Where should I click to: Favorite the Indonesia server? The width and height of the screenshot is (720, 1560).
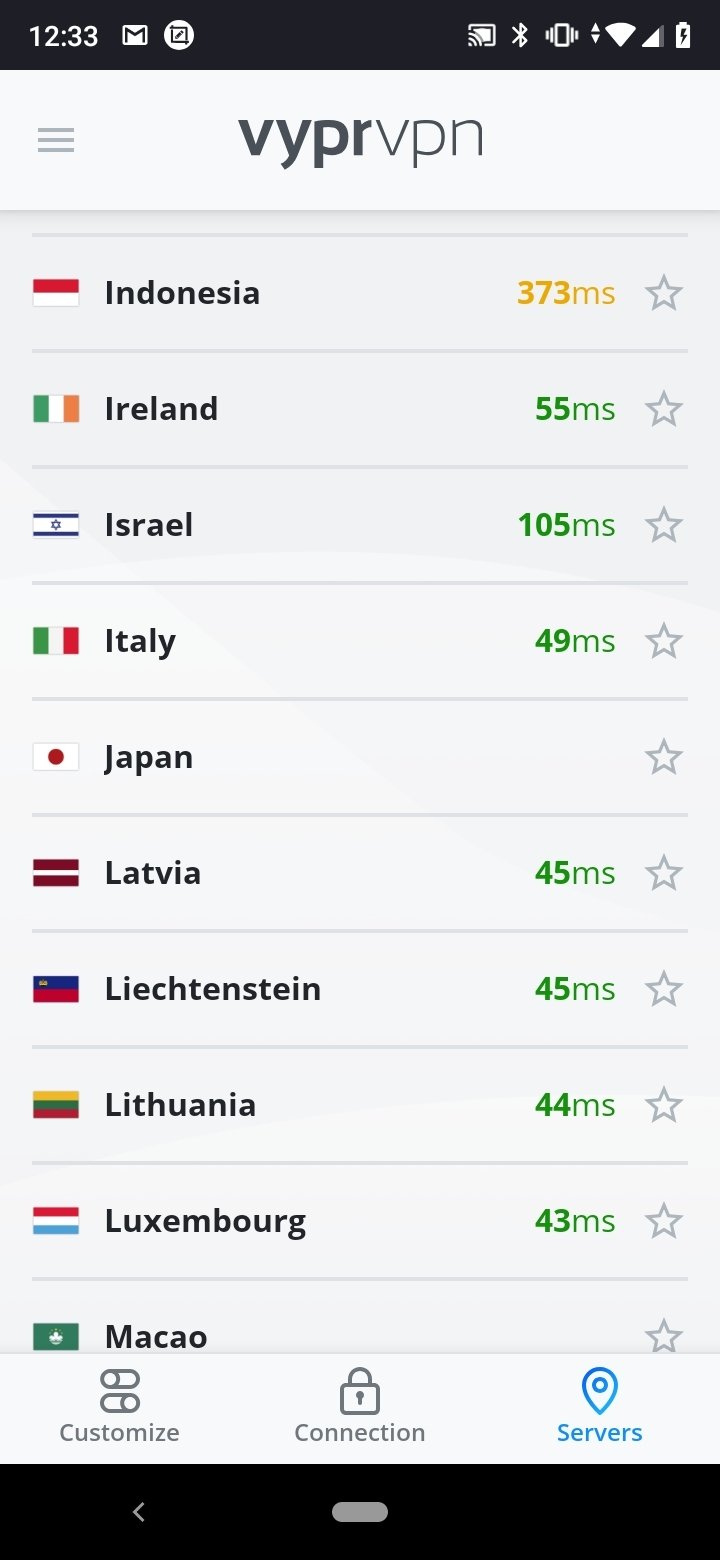663,293
